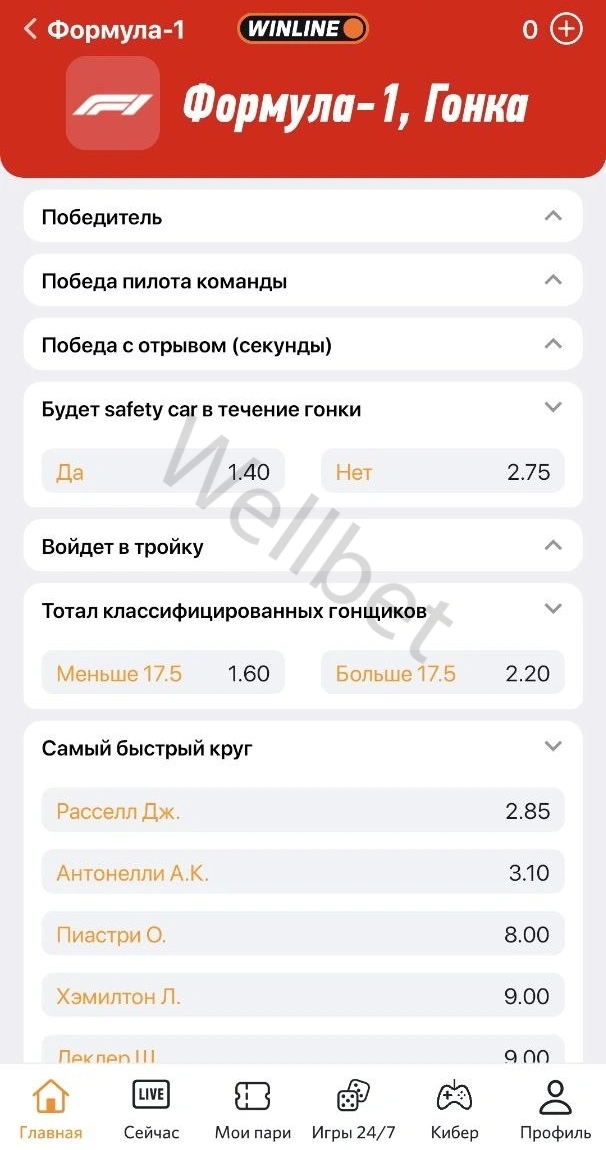Select Больше 17.5 at 2.20
606x1150 pixels.
pos(442,673)
